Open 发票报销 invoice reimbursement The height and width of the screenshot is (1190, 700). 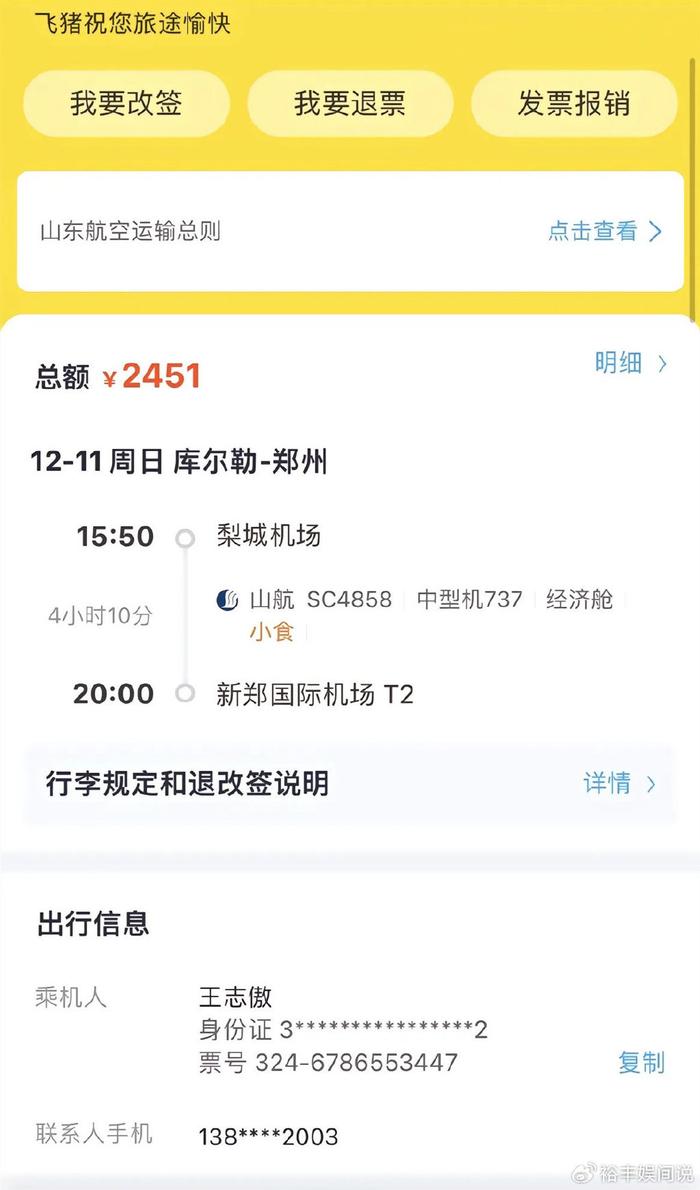click(x=574, y=103)
